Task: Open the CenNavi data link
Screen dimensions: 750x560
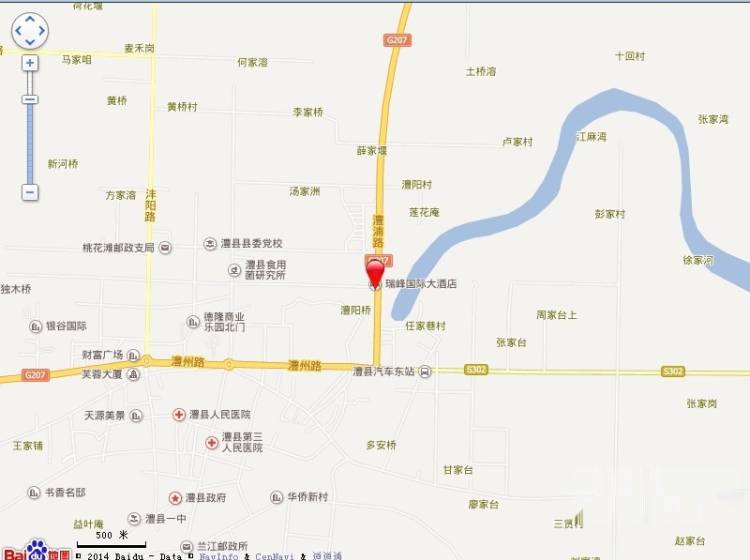Action: (x=274, y=555)
